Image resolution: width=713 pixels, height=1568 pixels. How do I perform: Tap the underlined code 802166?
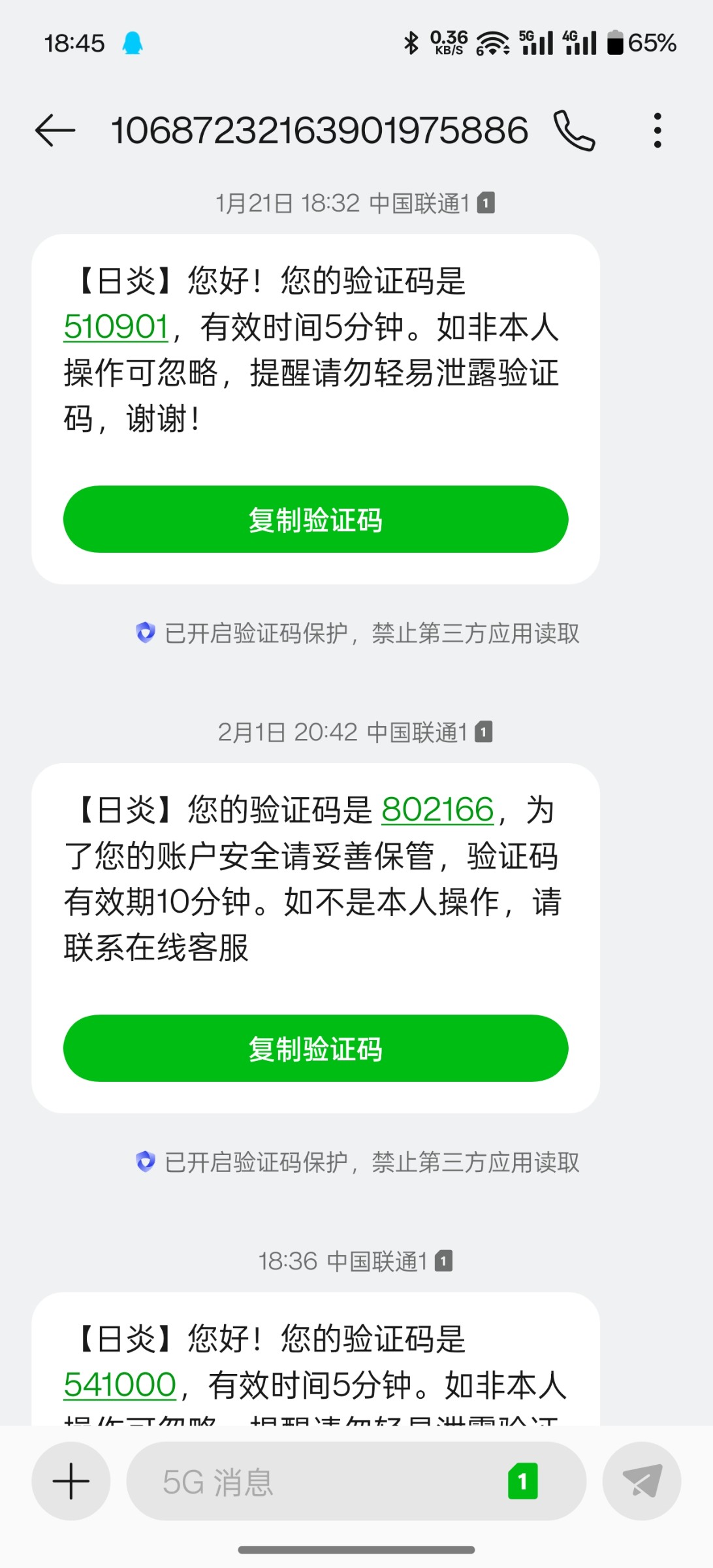(437, 810)
